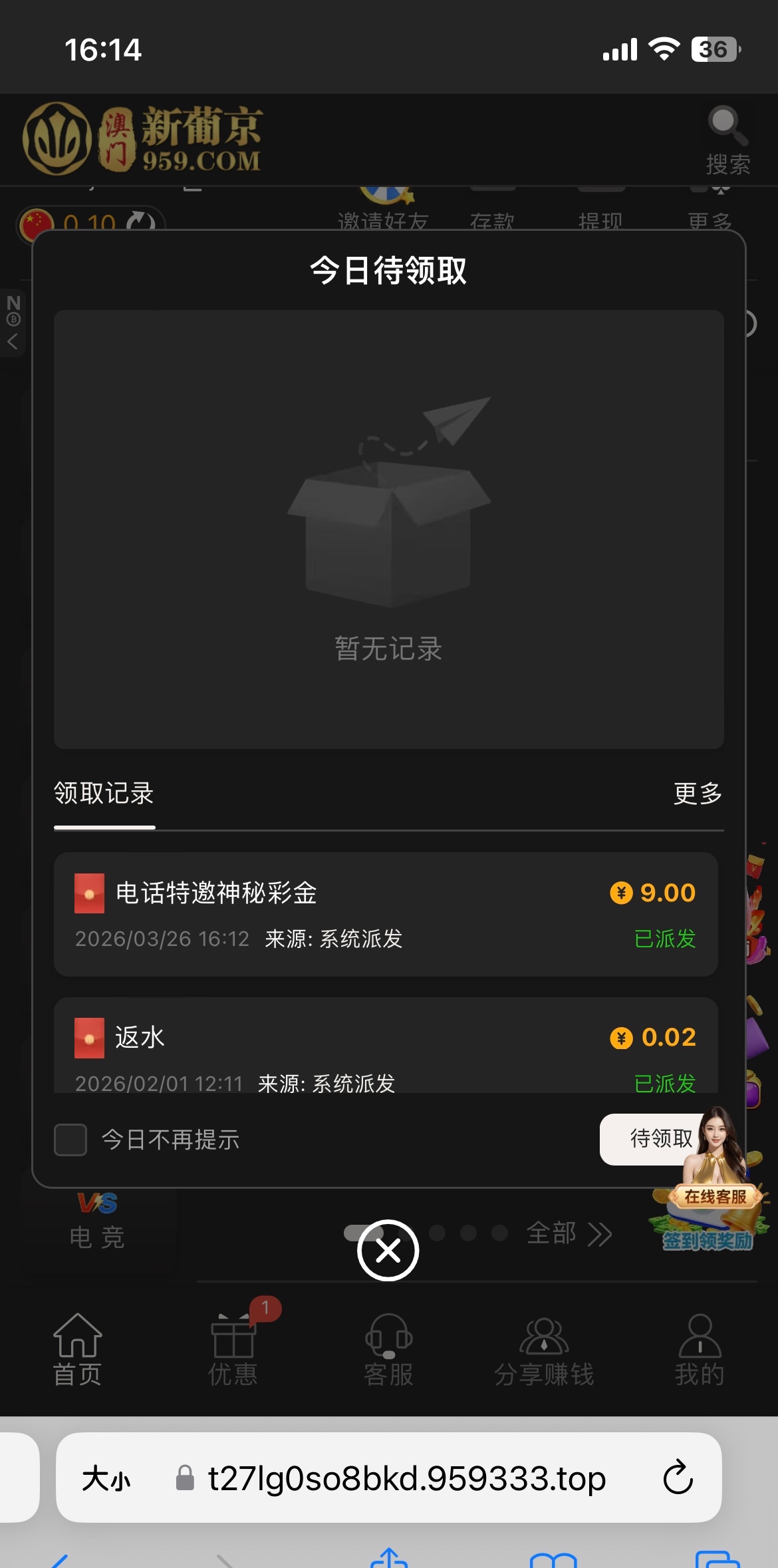Tick the 今日不再提示 checkbox
778x1568 pixels.
tap(70, 1140)
